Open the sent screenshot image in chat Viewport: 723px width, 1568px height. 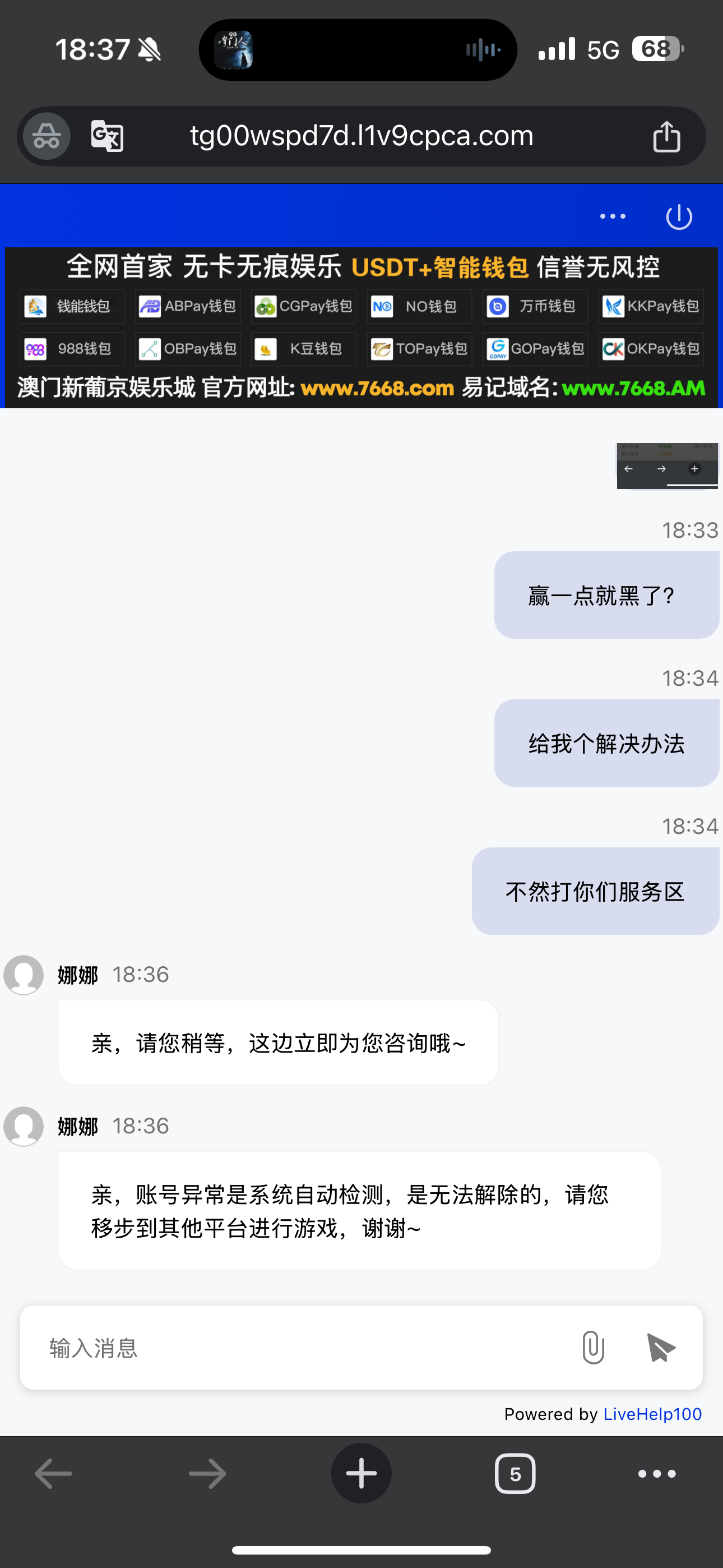(667, 465)
